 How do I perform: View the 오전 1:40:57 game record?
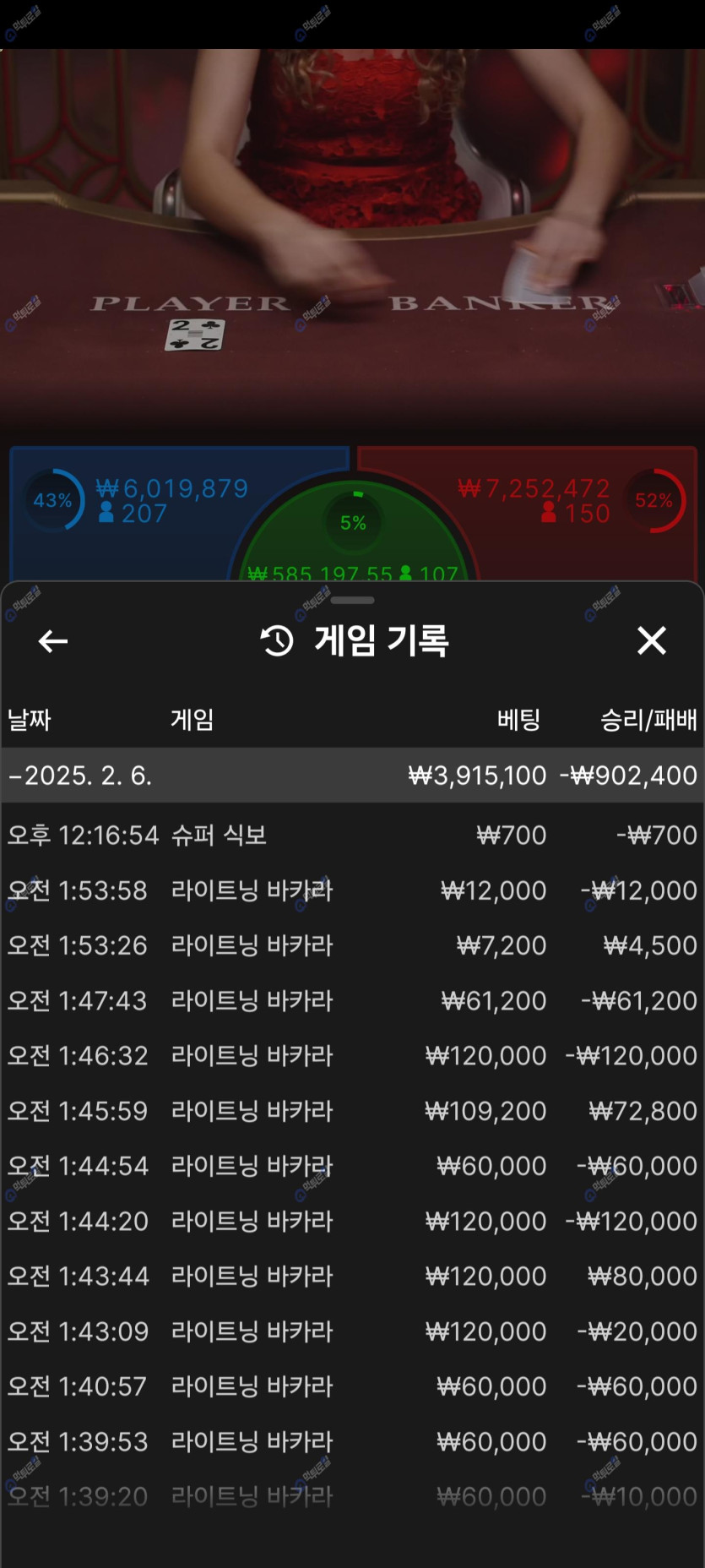coord(352,1386)
